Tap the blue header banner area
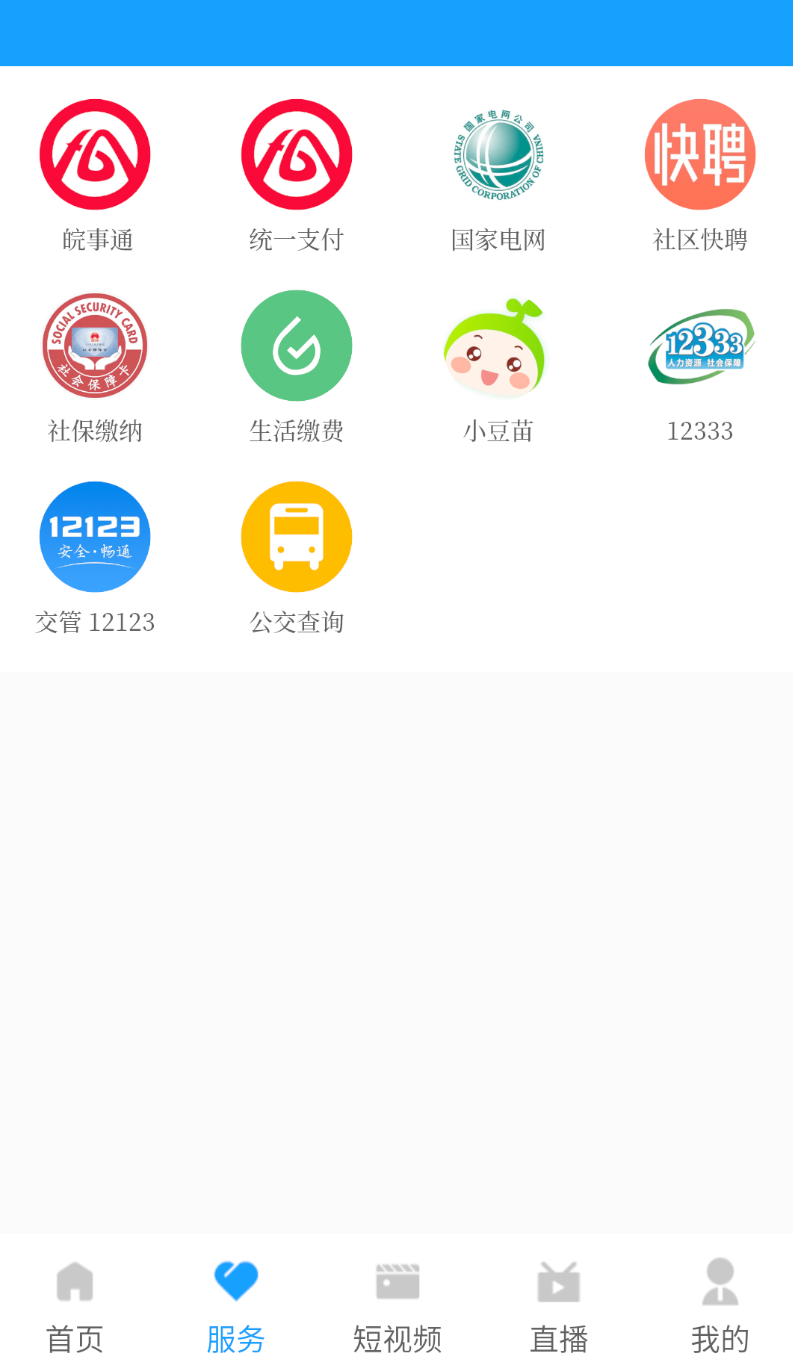Image resolution: width=793 pixels, height=1368 pixels. tap(396, 32)
